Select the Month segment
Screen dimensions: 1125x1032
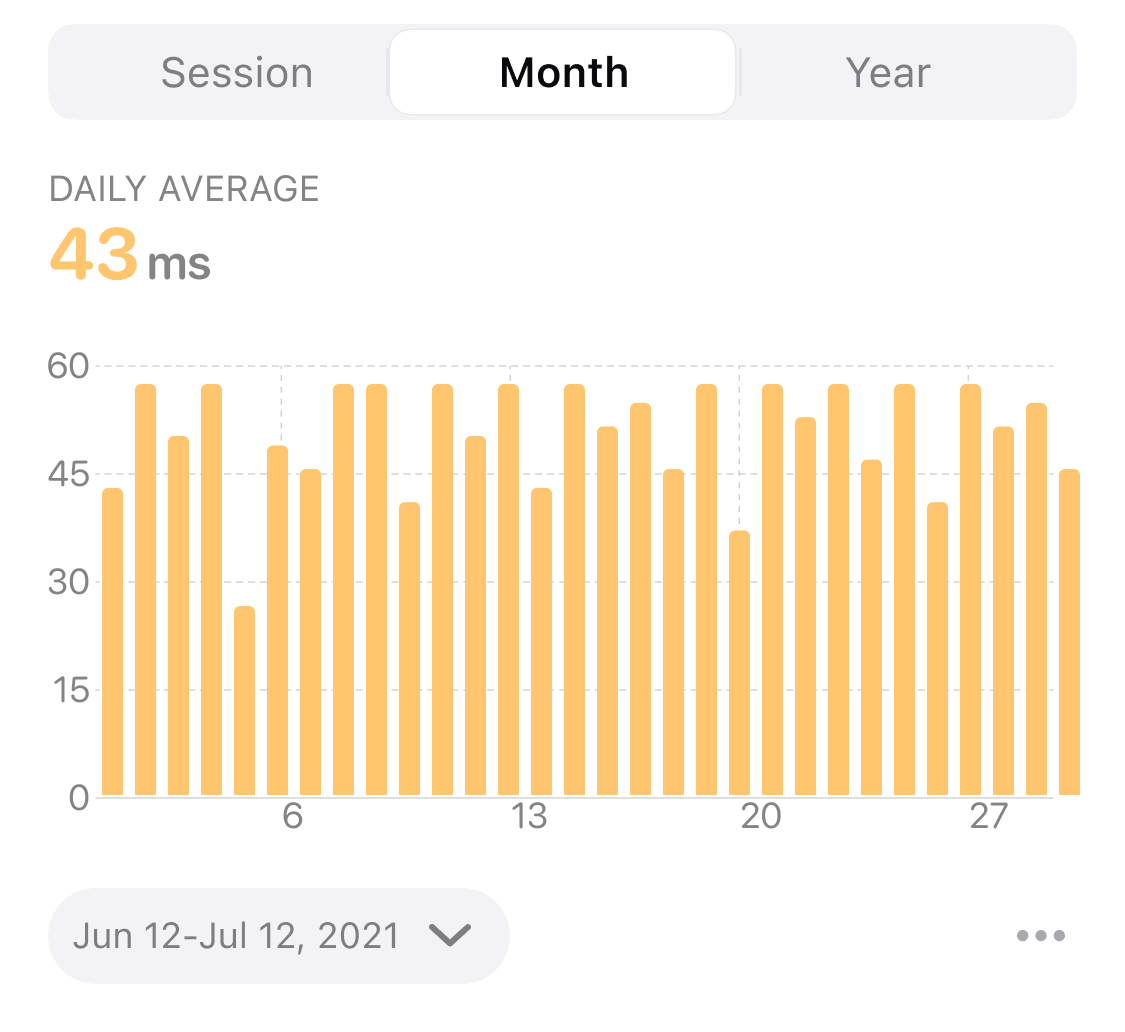(563, 73)
